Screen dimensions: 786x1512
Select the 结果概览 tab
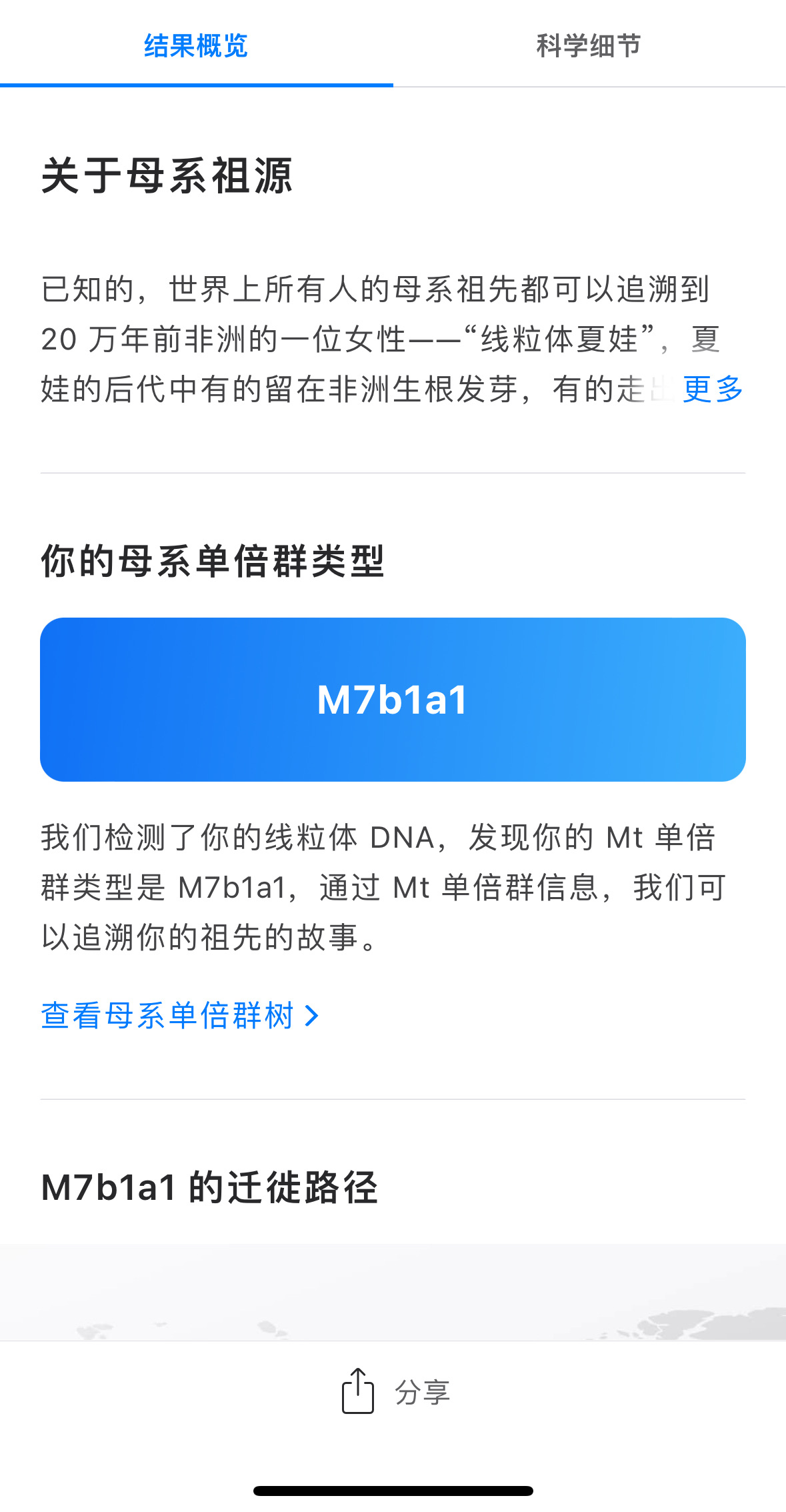point(196,45)
